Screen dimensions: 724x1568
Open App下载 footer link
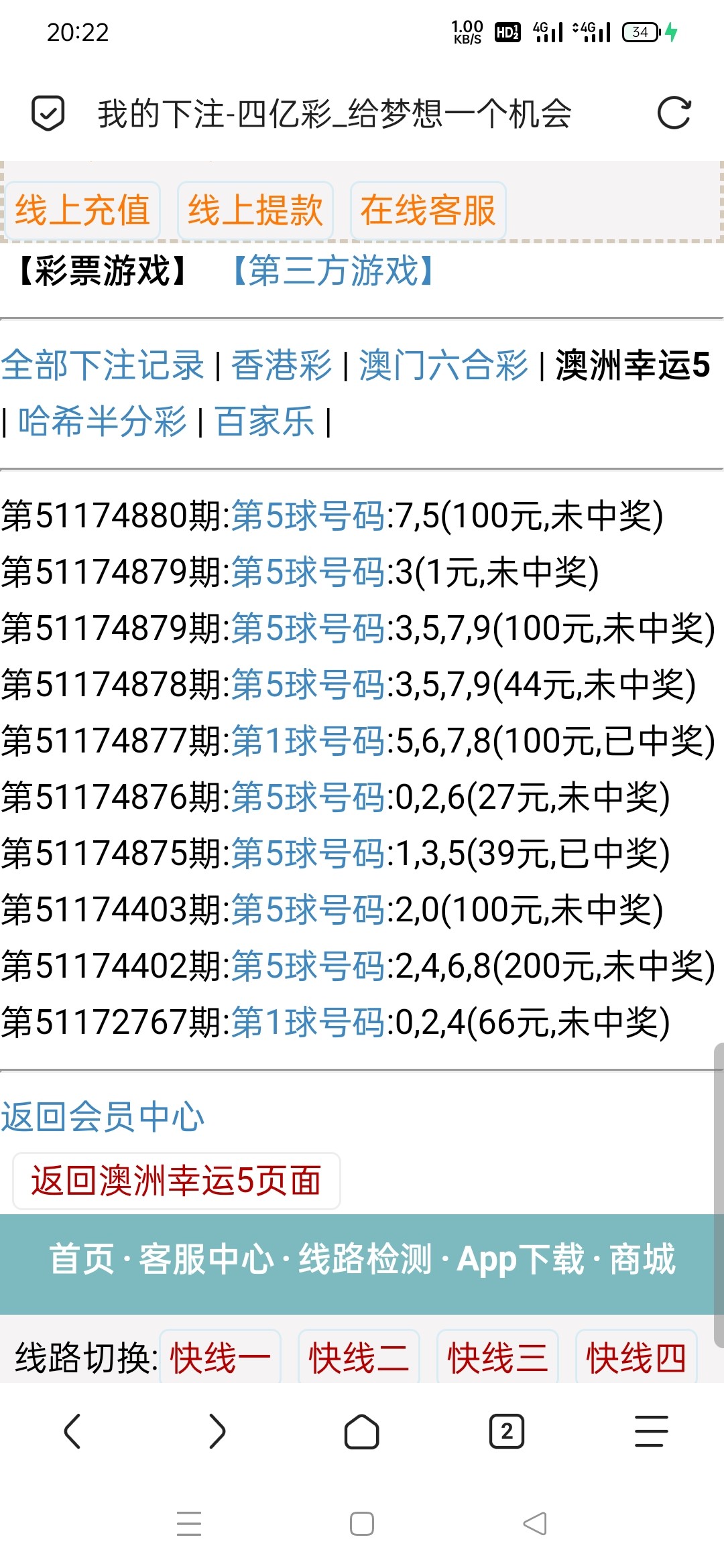(x=521, y=1258)
